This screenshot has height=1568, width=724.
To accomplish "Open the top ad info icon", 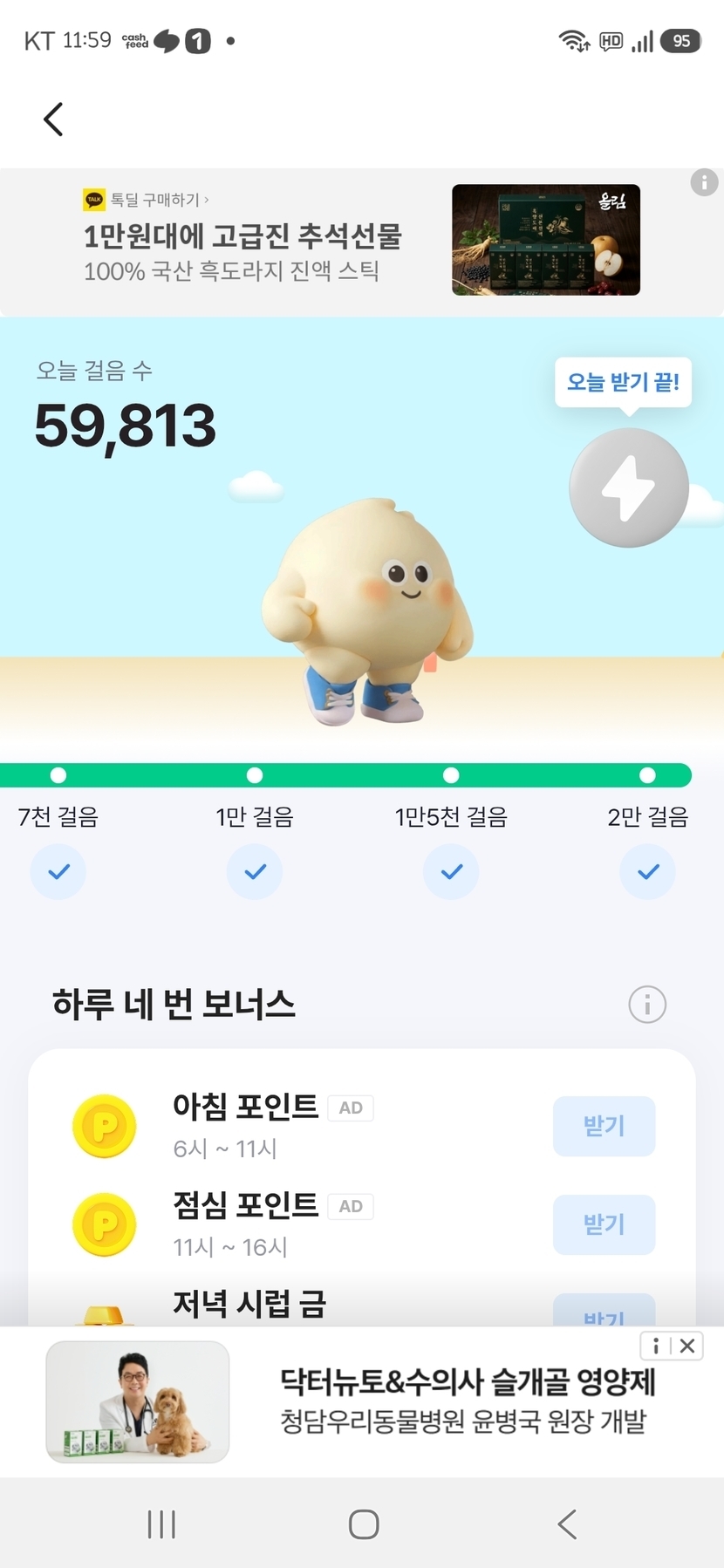I will (704, 182).
